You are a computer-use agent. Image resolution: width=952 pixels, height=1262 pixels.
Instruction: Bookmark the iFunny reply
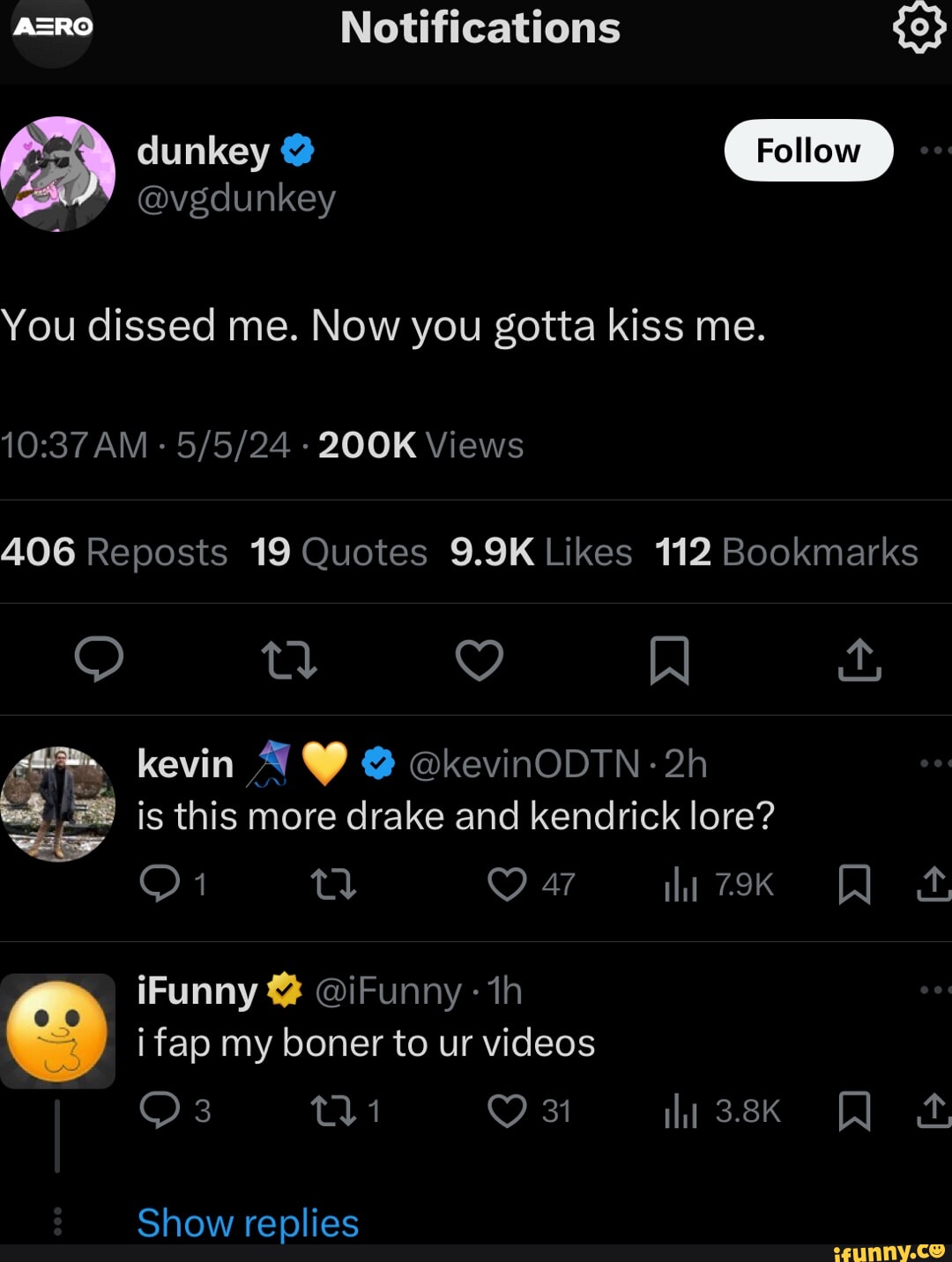[854, 1111]
